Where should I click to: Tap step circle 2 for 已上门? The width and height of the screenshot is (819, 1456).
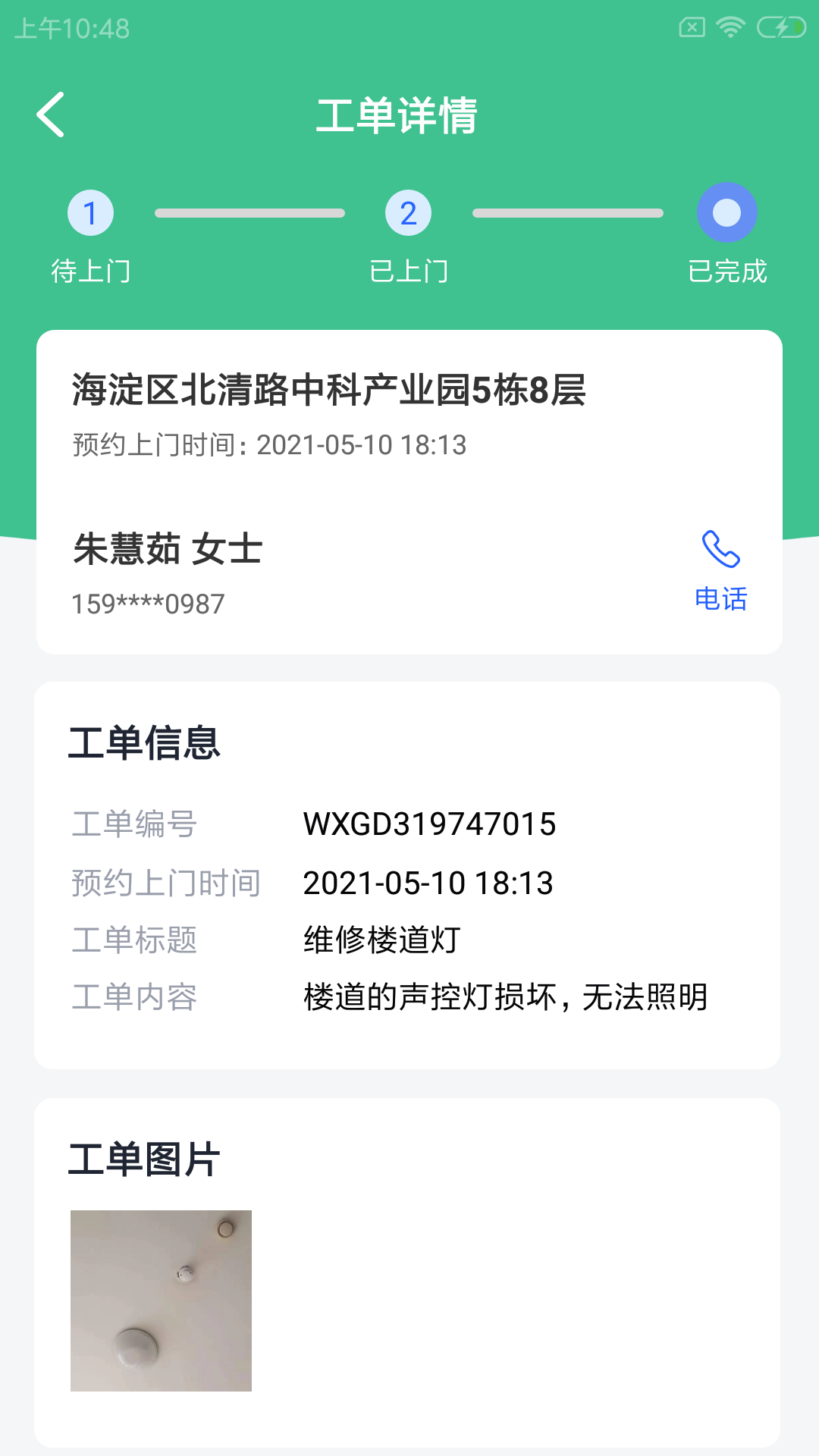[x=408, y=212]
